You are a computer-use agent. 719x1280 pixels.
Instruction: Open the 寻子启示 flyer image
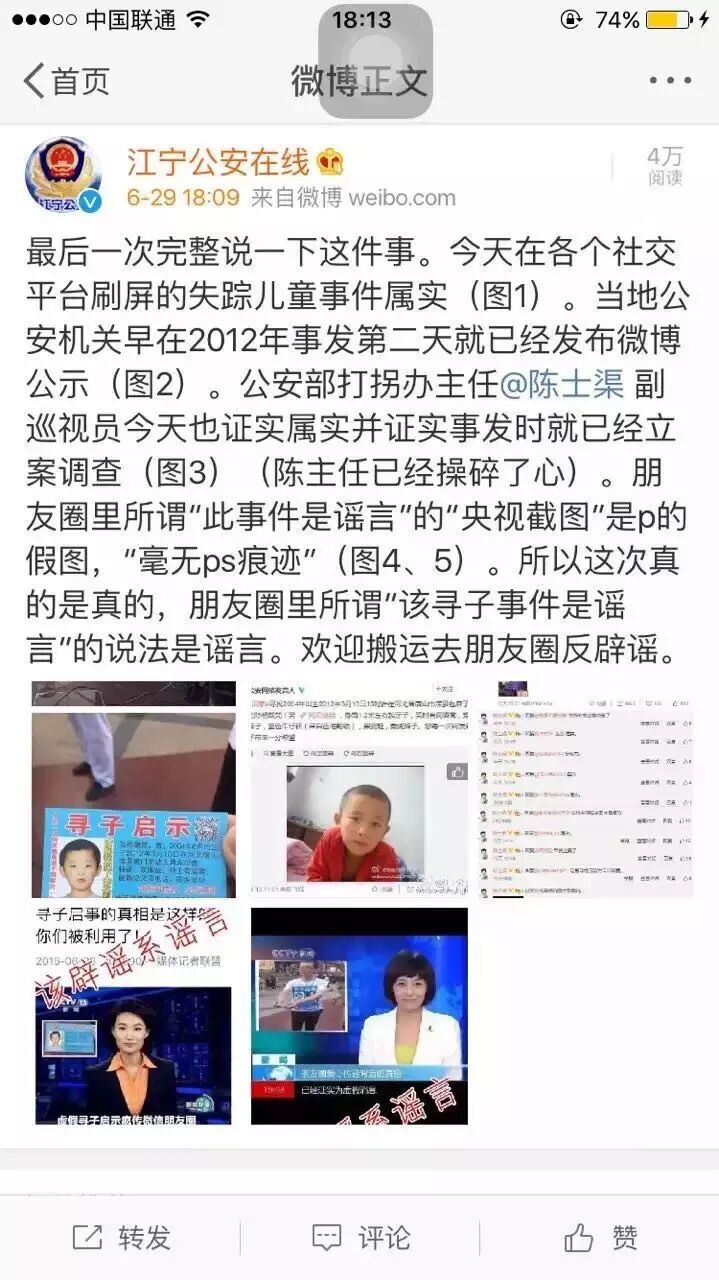tap(133, 789)
